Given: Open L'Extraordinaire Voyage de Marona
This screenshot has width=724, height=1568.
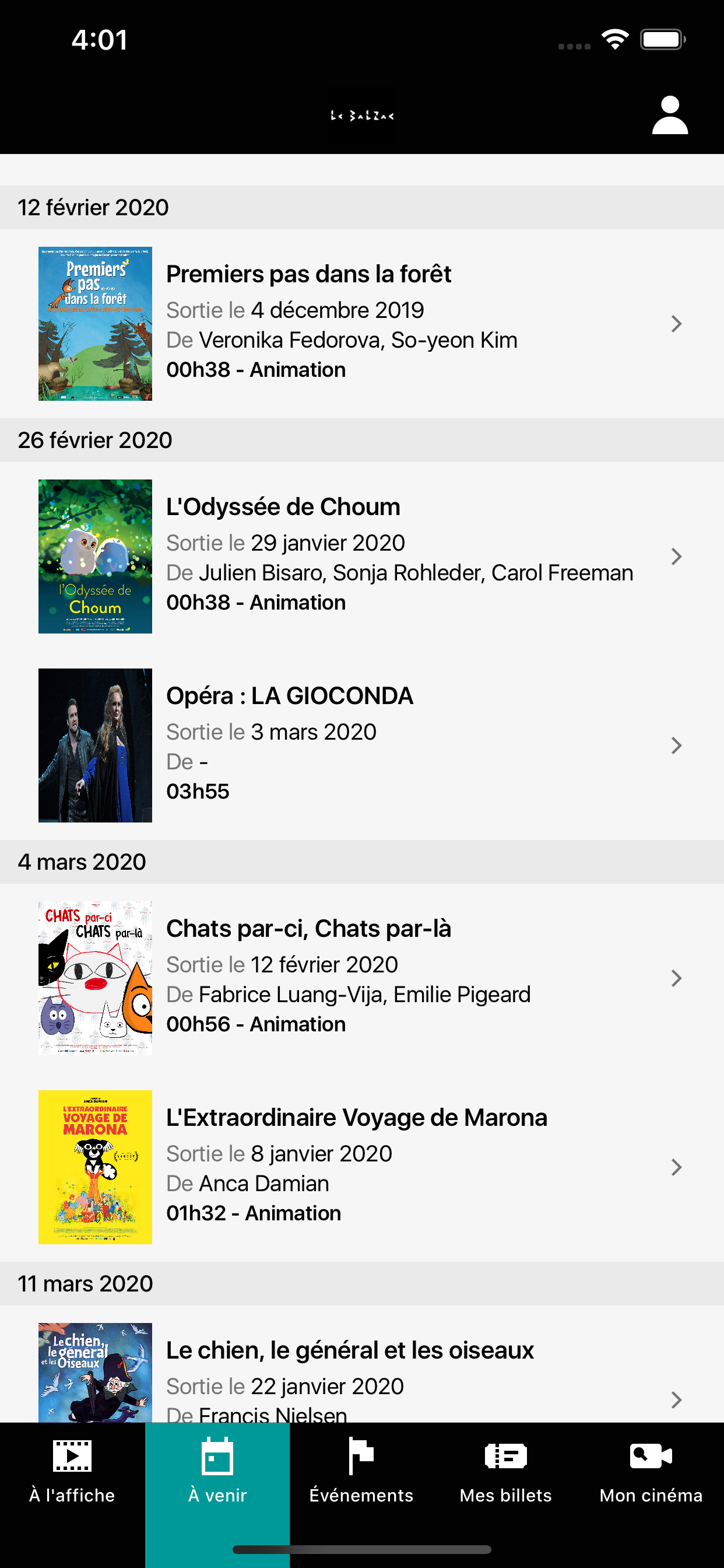Looking at the screenshot, I should (x=362, y=1167).
